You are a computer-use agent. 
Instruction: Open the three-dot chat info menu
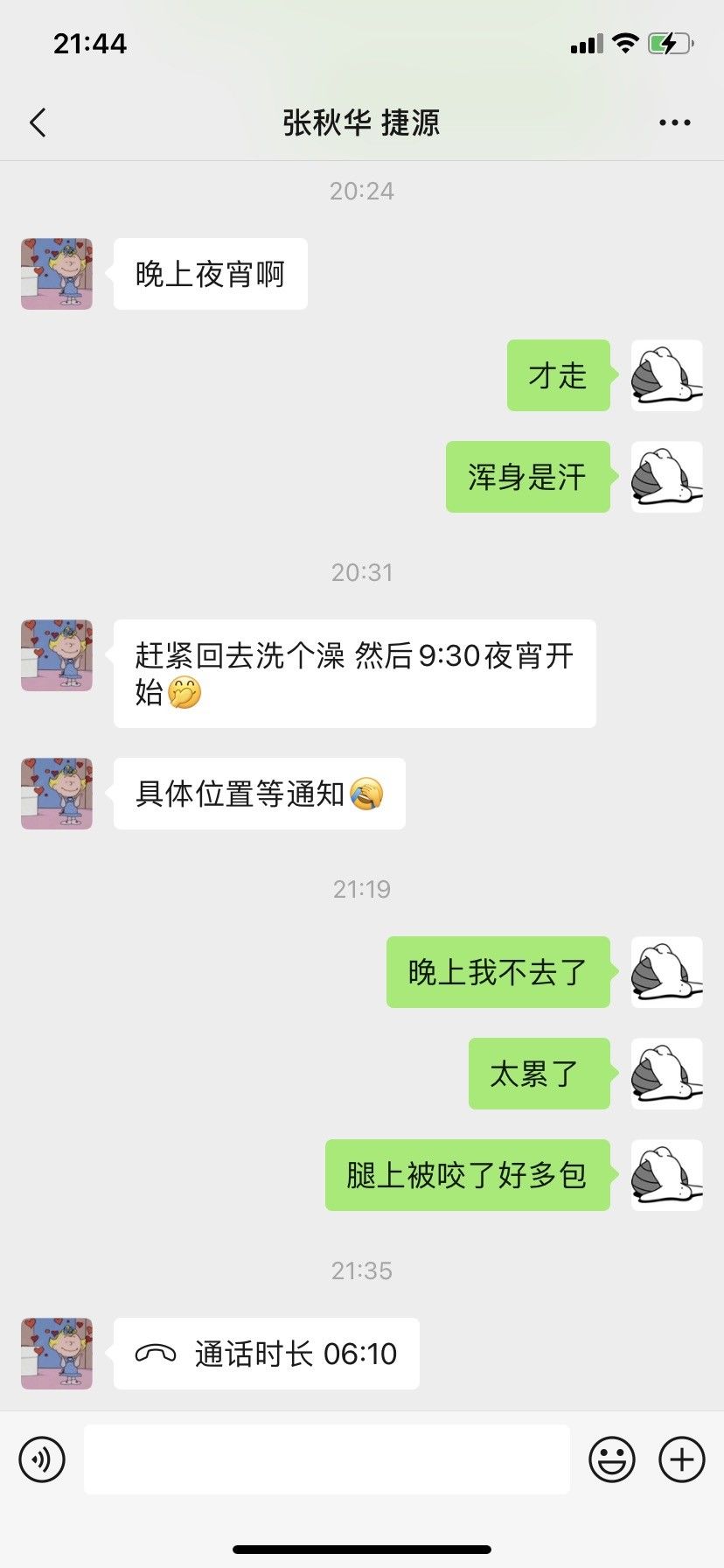(x=674, y=123)
